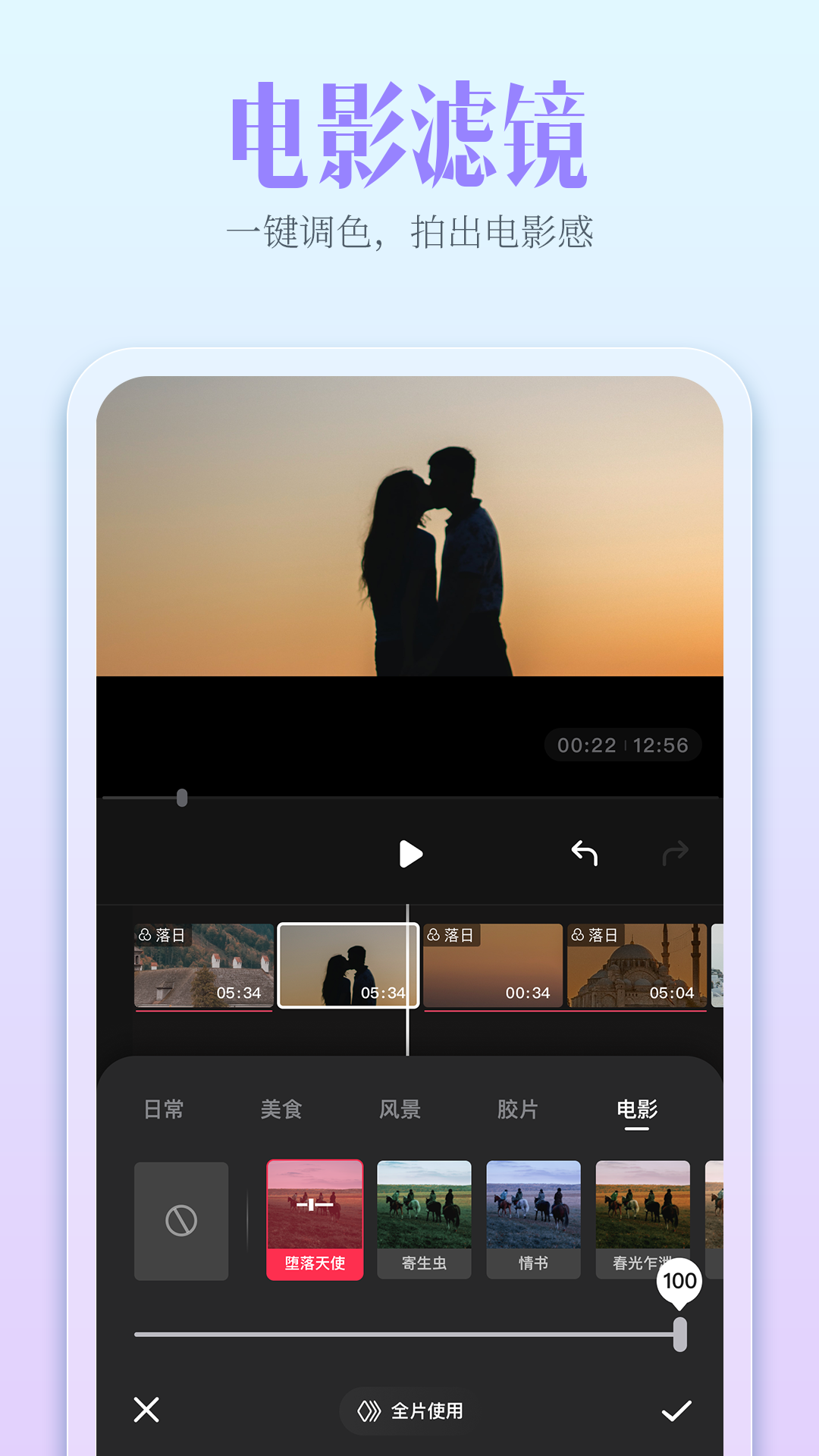Open the 100 intensity value bubble
Image resolution: width=819 pixels, height=1456 pixels.
(x=679, y=1282)
